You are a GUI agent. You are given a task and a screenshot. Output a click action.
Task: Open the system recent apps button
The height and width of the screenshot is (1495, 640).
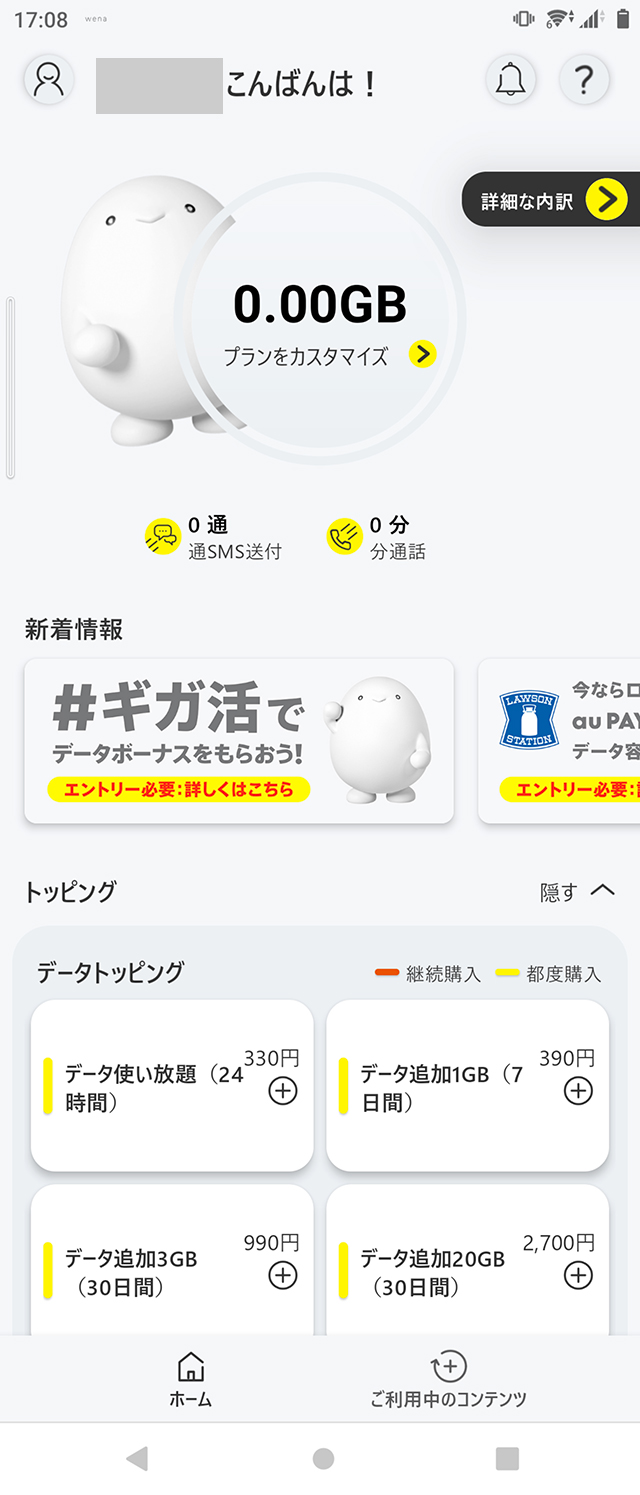click(507, 1458)
